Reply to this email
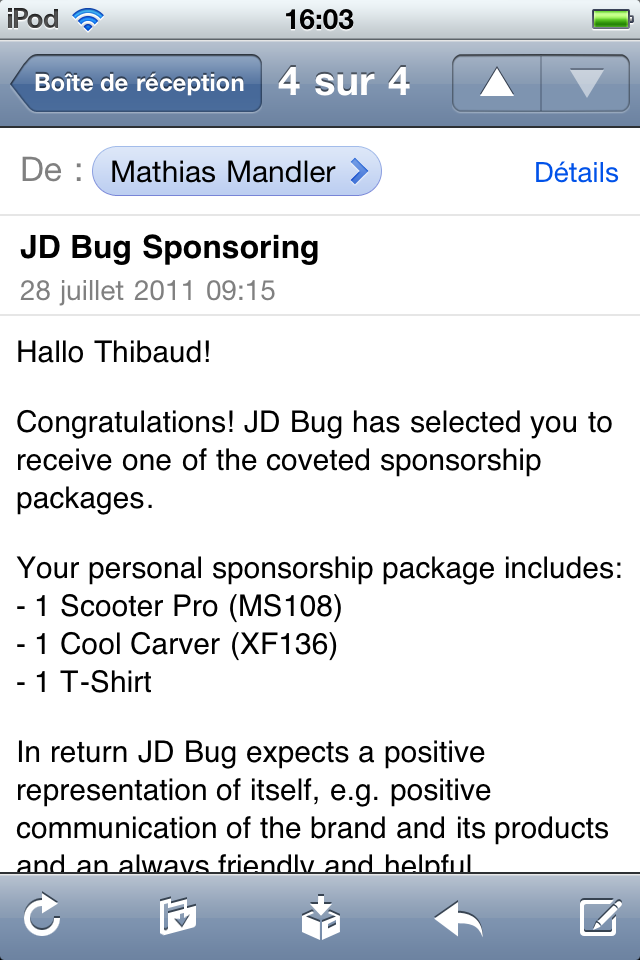The image size is (640, 960). [x=459, y=916]
